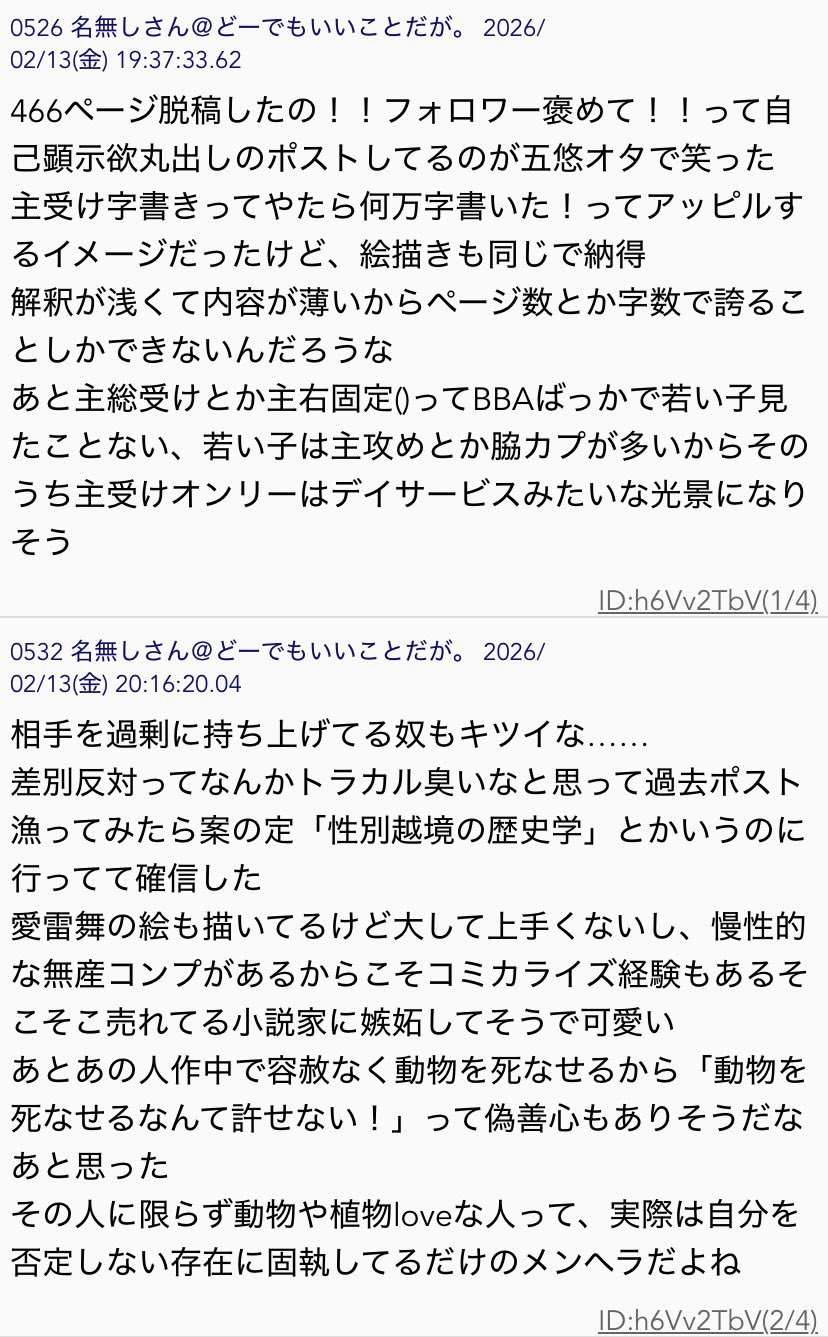This screenshot has width=828, height=1337.
Task: Open the ID:h6Vv2TbV(2/4) link under post 0532
Action: (708, 1319)
